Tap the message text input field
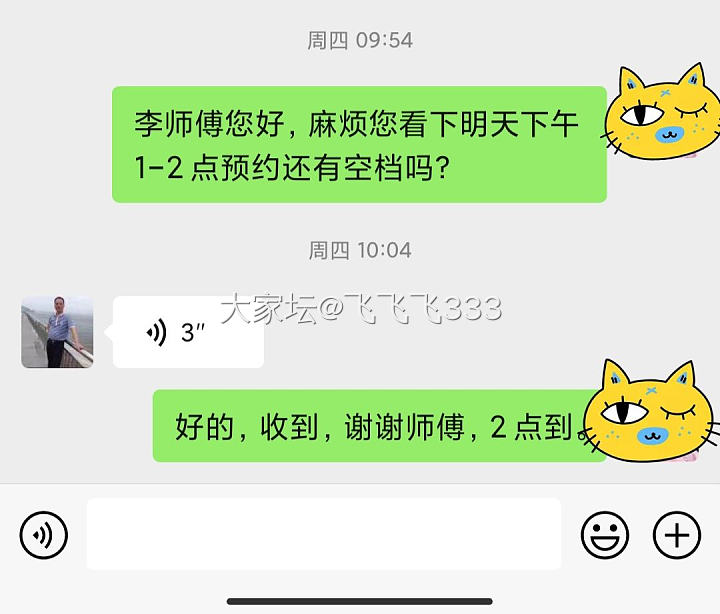 323,534
